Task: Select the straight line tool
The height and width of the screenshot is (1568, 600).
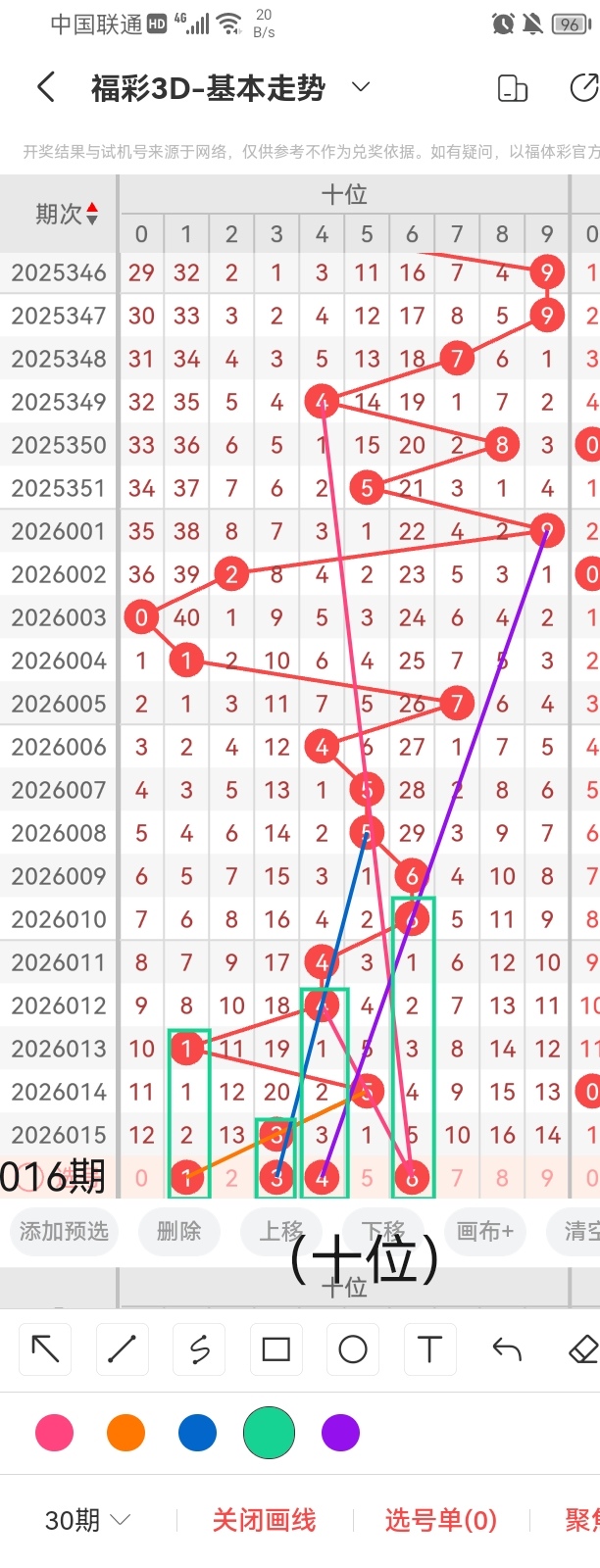Action: (122, 1349)
